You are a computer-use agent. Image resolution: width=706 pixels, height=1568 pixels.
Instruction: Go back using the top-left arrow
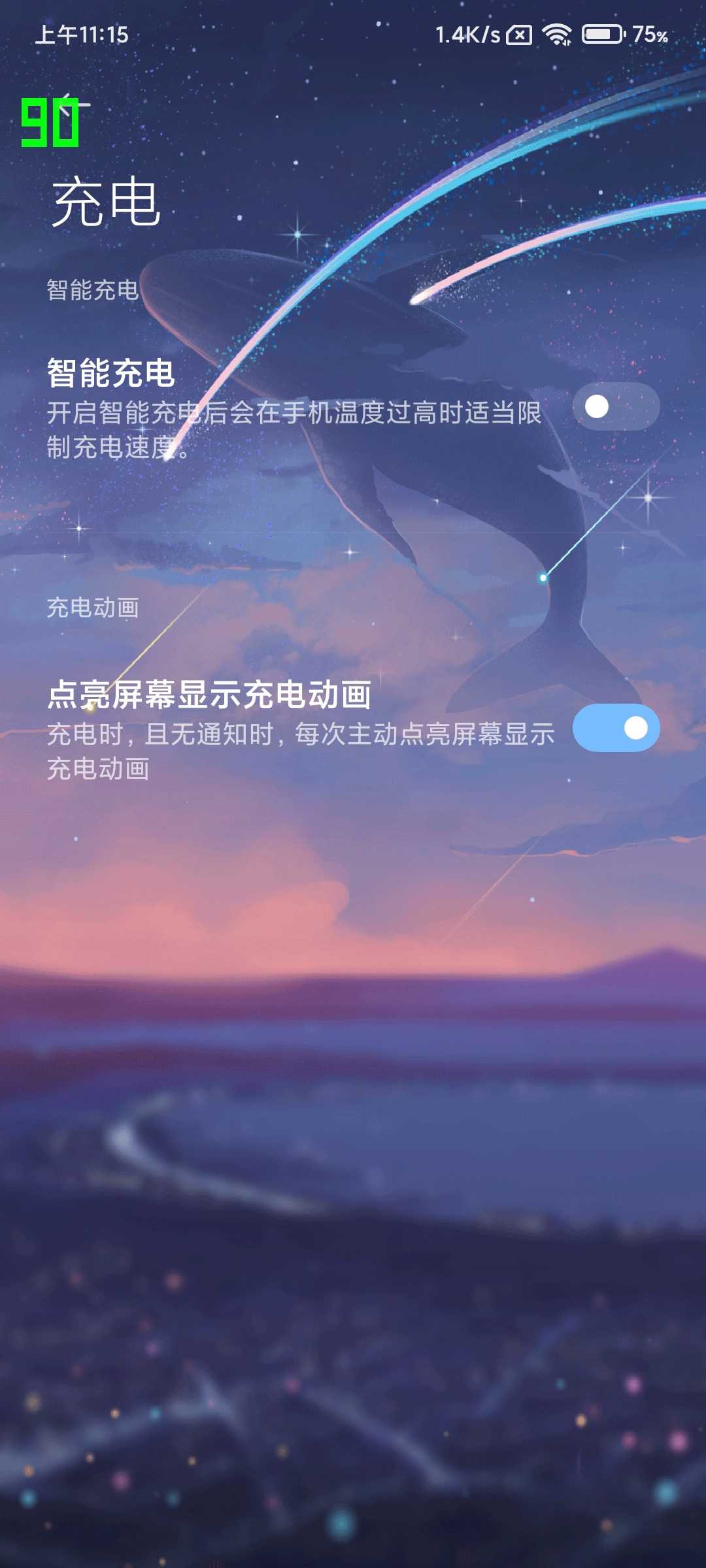point(71,105)
